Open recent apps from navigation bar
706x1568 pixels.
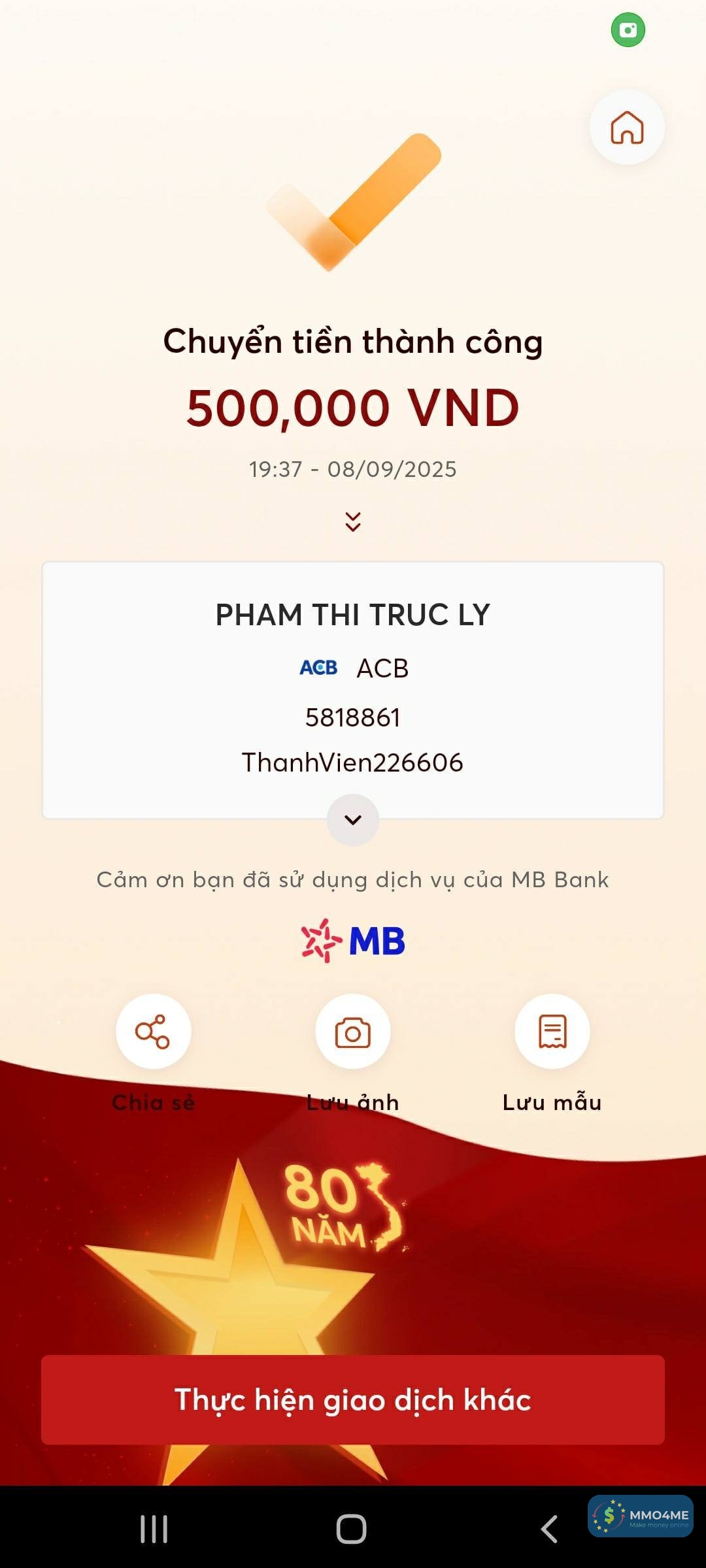[154, 1529]
